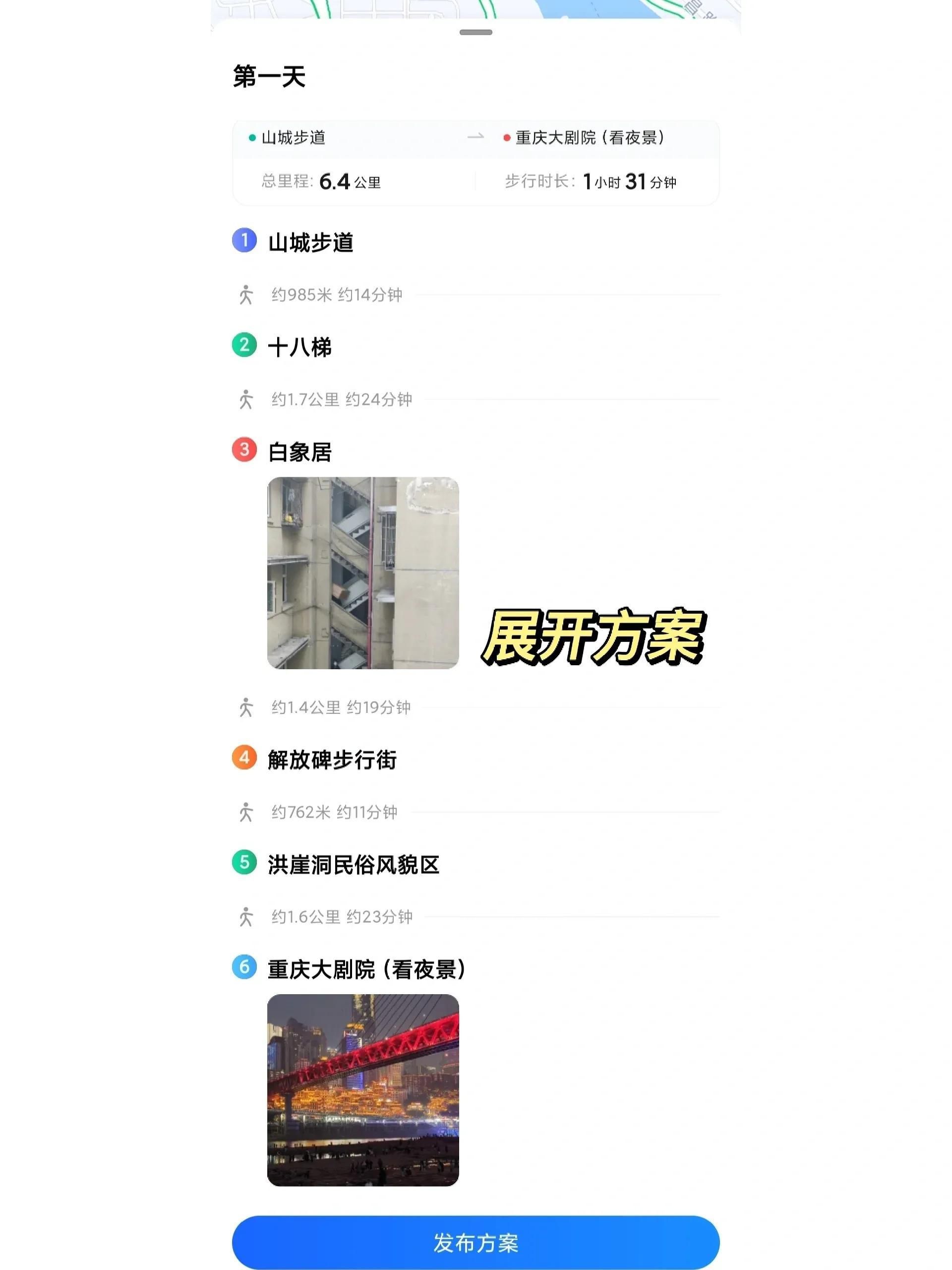Open the 十八梯 stop

(299, 347)
